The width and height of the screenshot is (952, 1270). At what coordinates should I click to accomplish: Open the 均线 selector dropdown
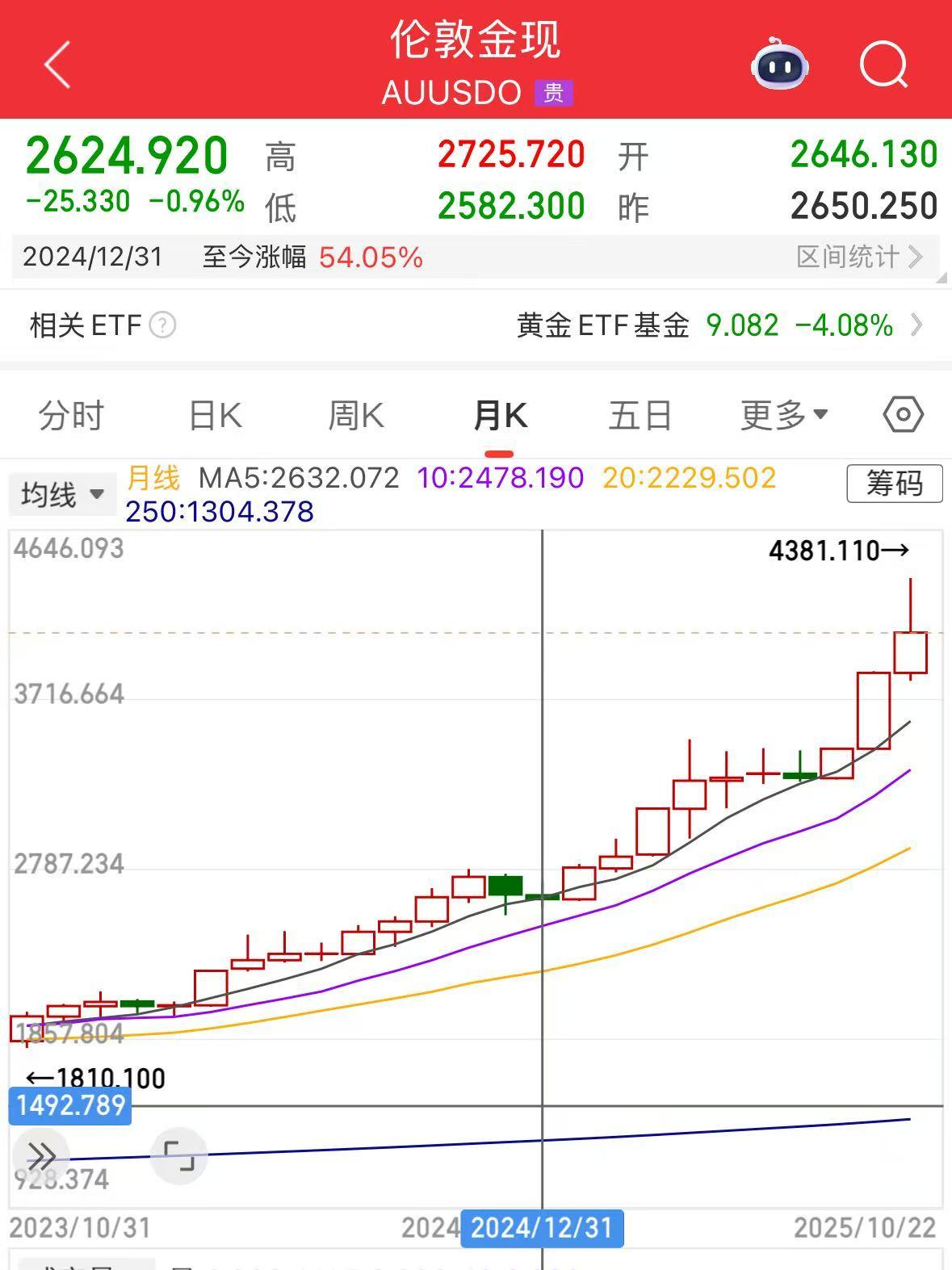coord(62,492)
